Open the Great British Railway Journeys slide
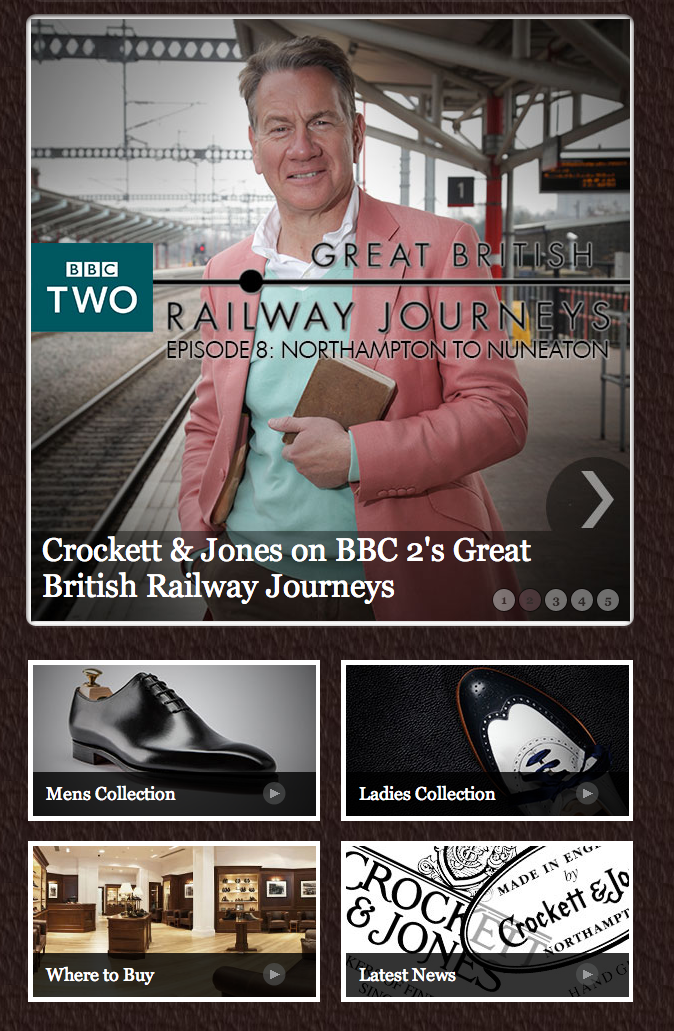 [286, 567]
